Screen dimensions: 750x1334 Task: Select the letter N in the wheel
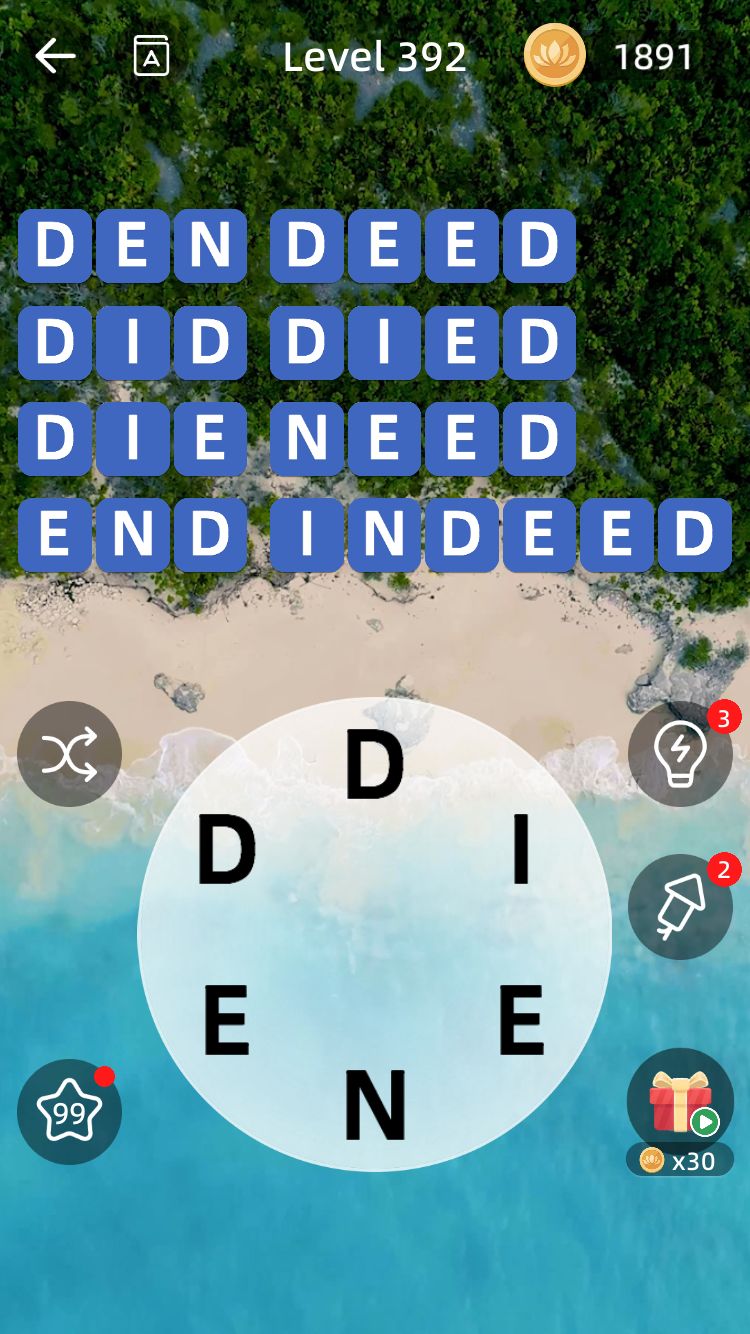click(375, 1105)
